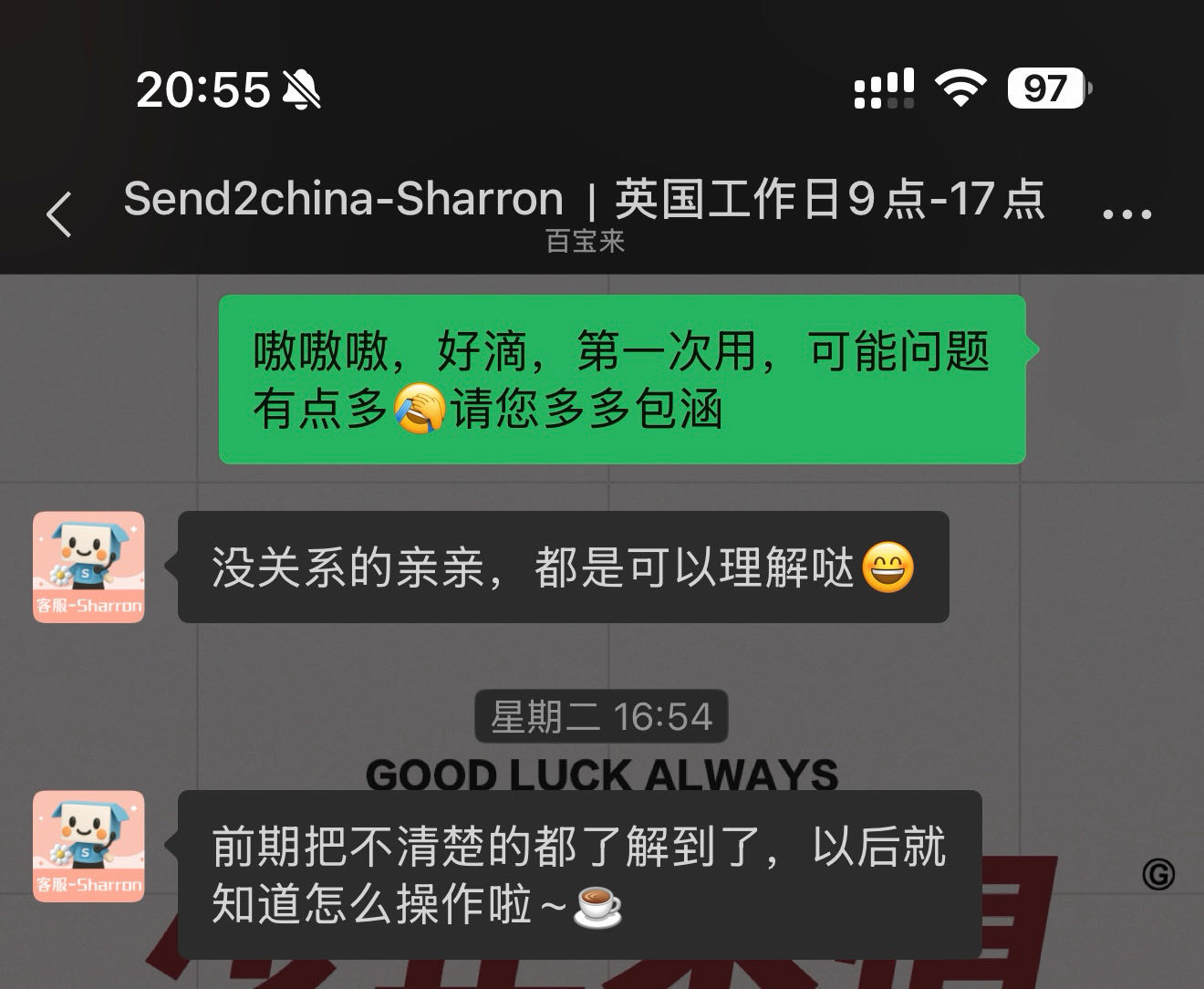Open the chat's three-dot options menu

pos(1126,214)
